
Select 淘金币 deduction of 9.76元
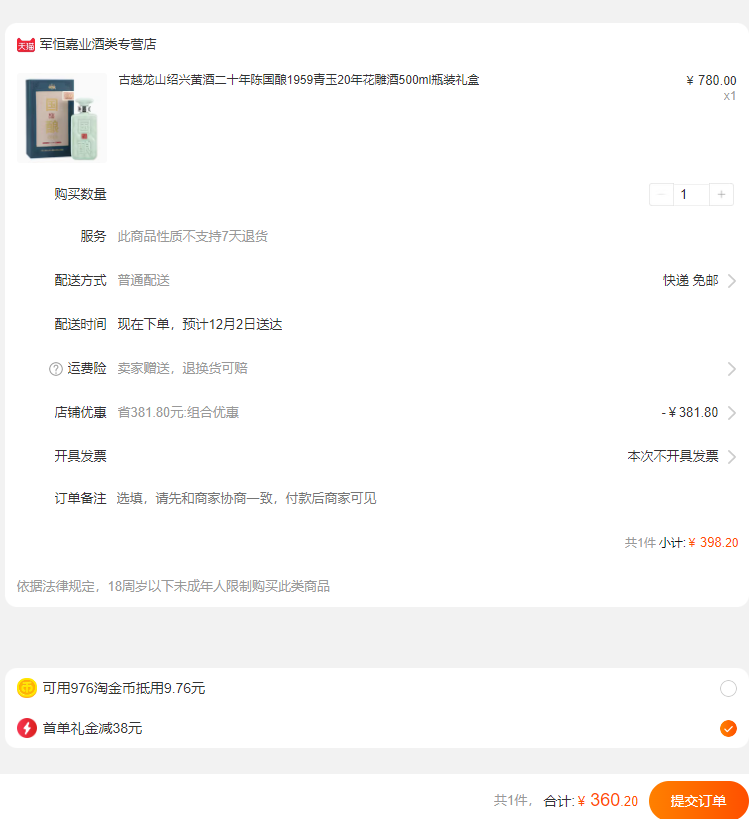pos(728,688)
